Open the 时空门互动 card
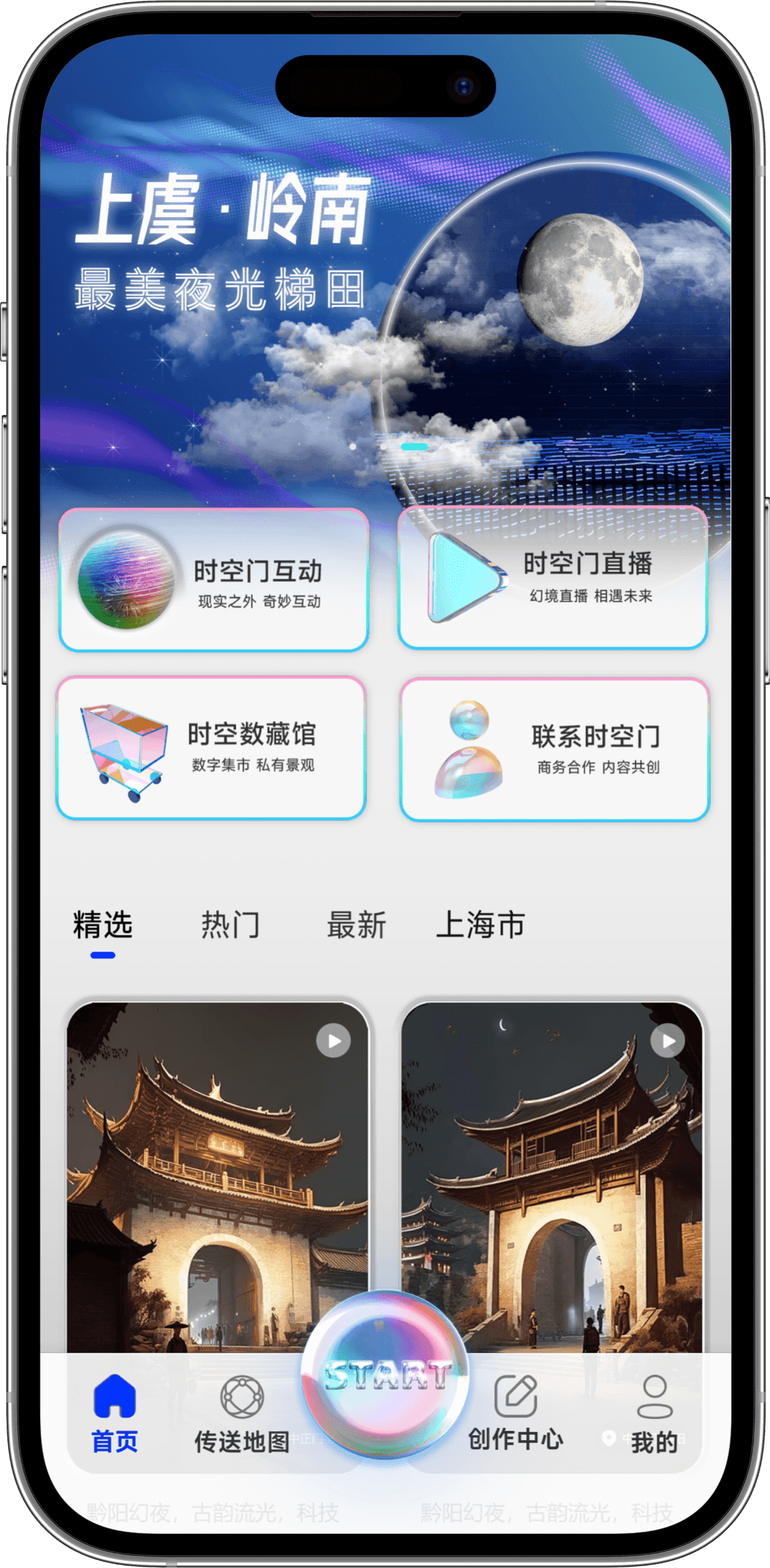Viewport: 770px width, 1568px height. point(213,580)
